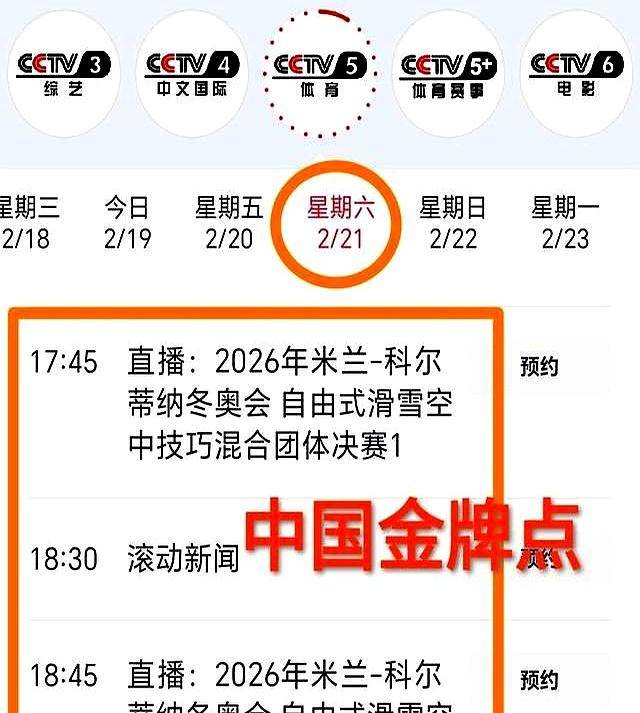View the schedule for 星期三 2/18
This screenshot has height=713, width=640.
click(x=28, y=223)
